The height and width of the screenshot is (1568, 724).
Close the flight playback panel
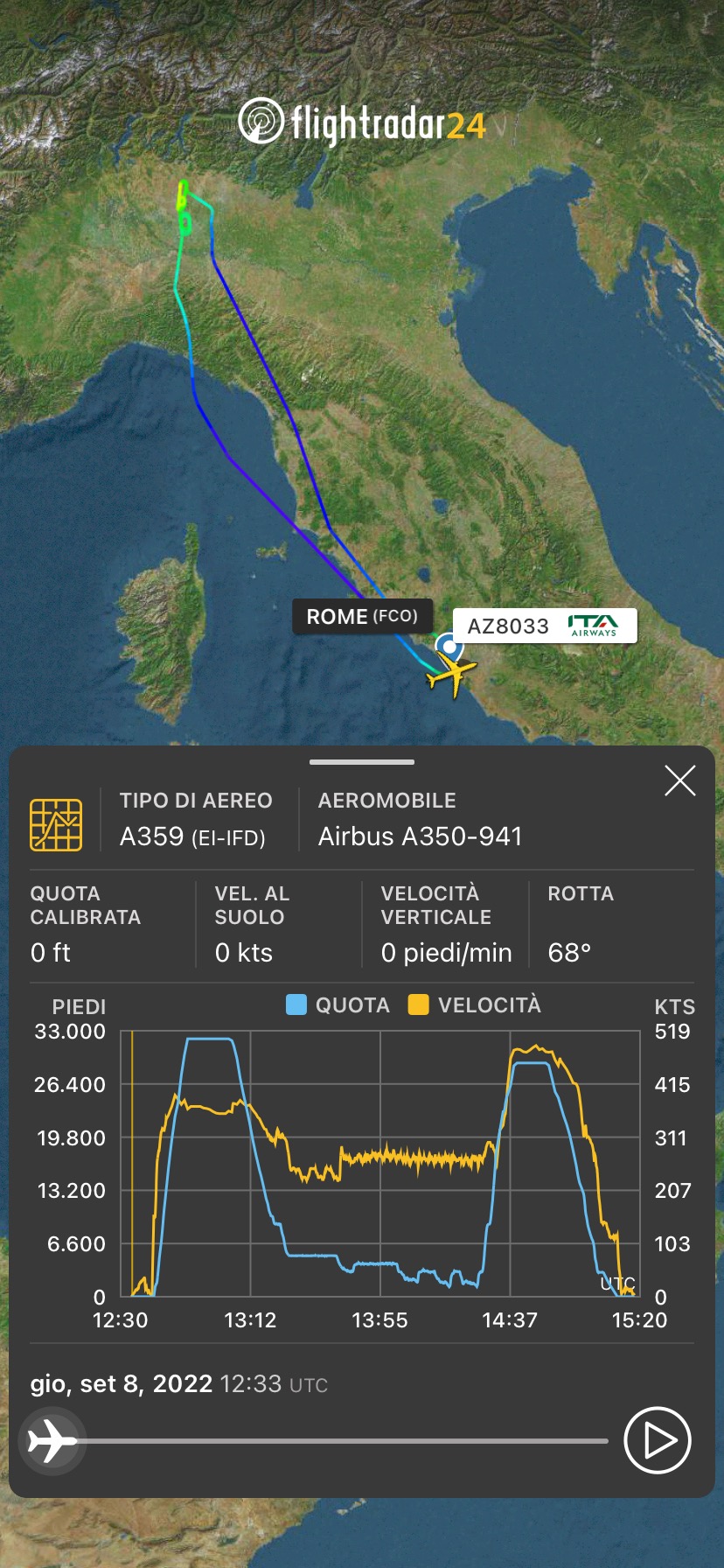(x=679, y=780)
